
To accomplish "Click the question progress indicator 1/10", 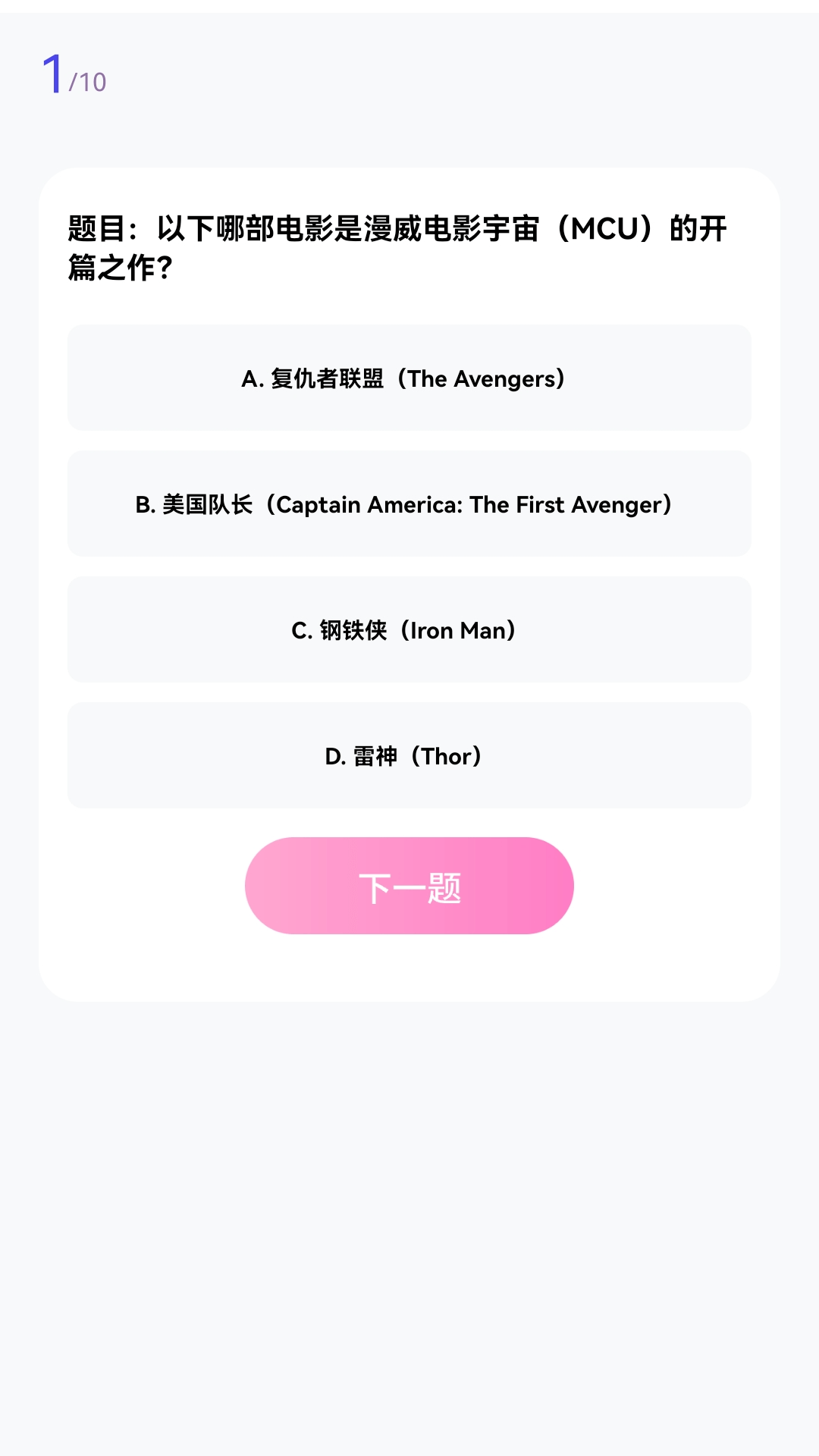I will [x=74, y=76].
